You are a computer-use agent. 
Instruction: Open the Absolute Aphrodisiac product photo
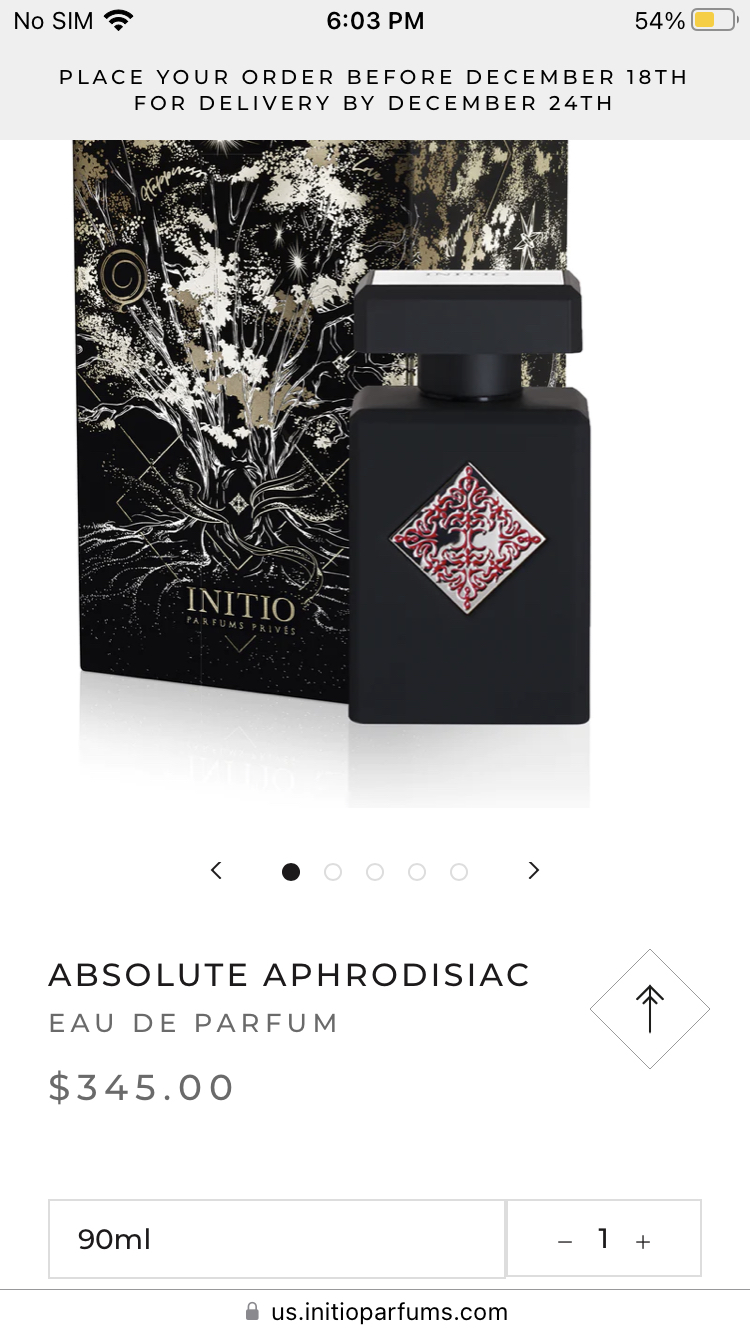[x=334, y=474]
